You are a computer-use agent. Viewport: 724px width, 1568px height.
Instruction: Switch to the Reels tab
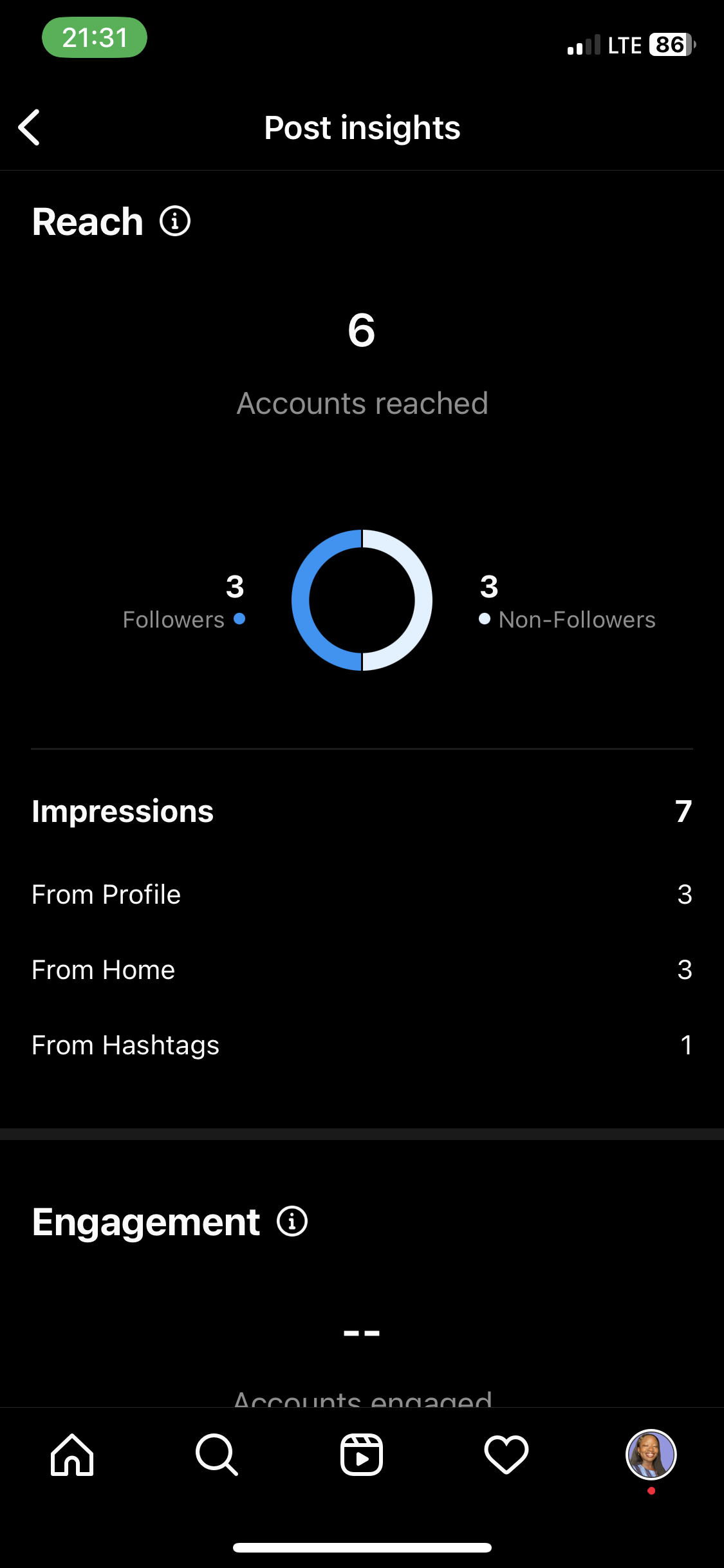coord(362,1455)
